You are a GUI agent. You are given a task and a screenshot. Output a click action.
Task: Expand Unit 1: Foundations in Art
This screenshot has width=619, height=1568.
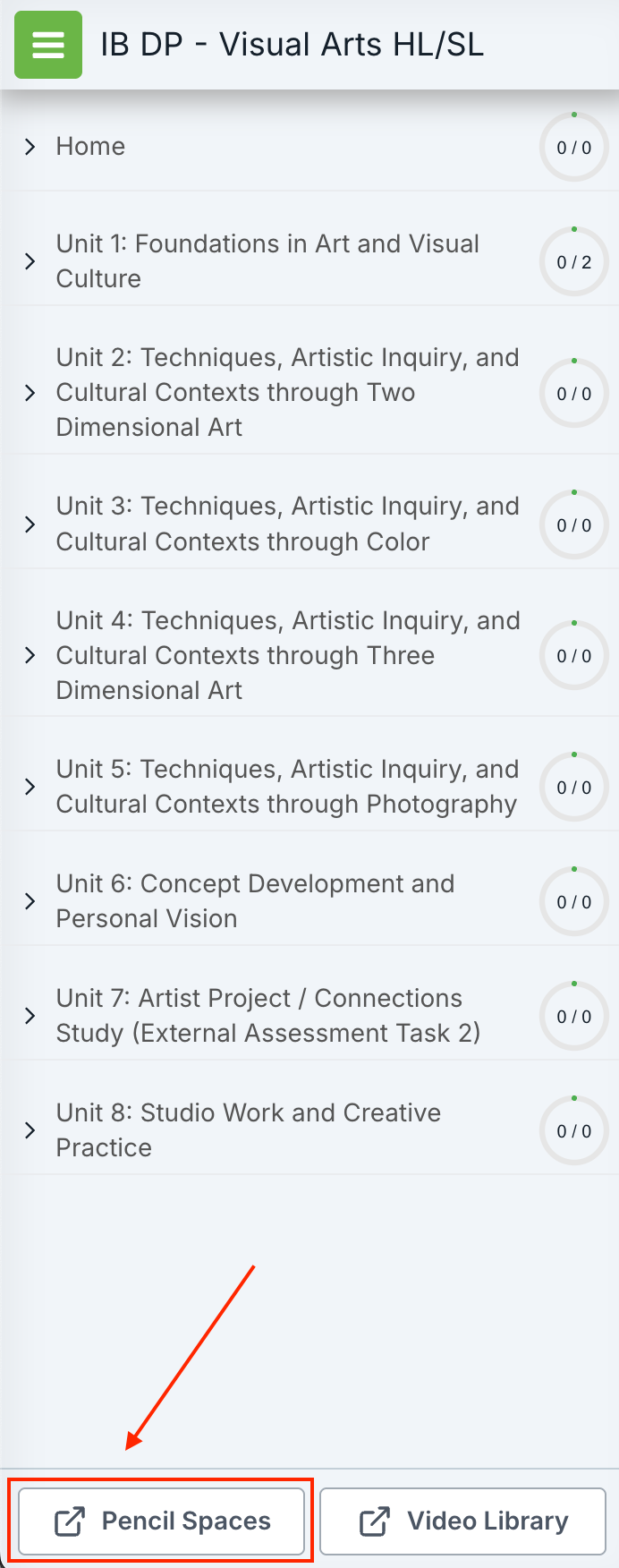[x=30, y=261]
